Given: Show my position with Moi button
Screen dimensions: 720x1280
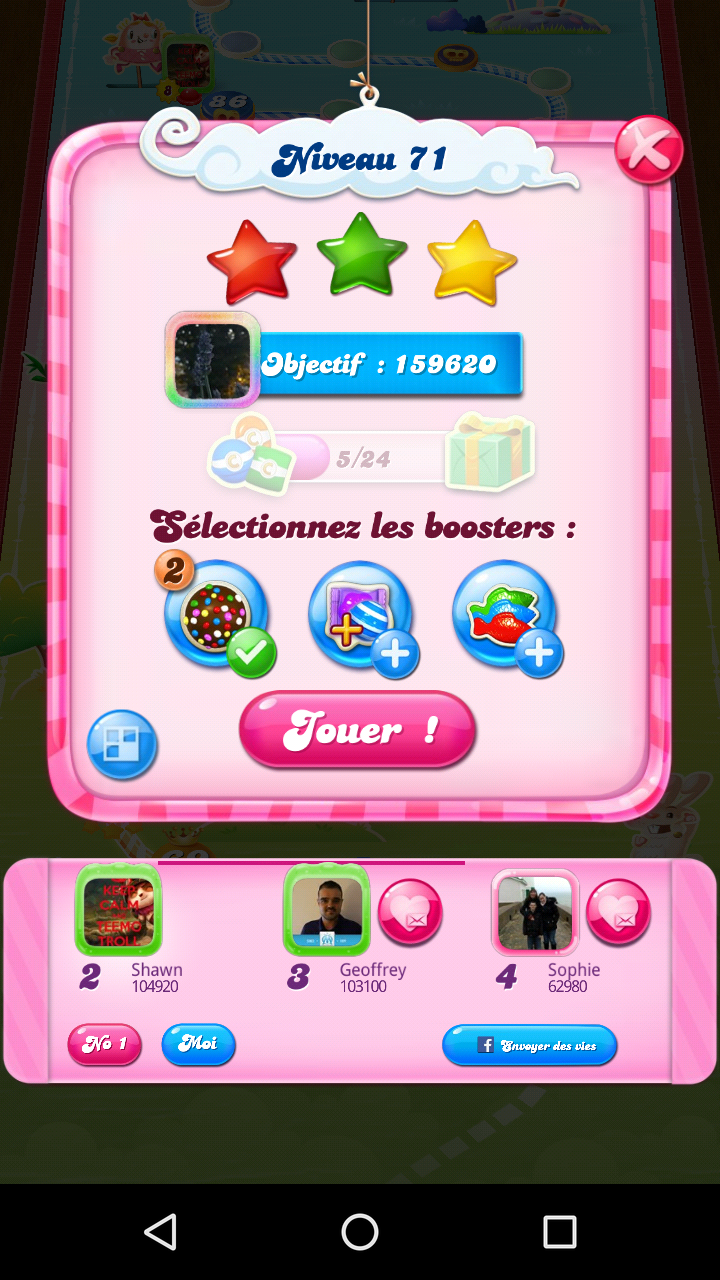Looking at the screenshot, I should 198,1044.
